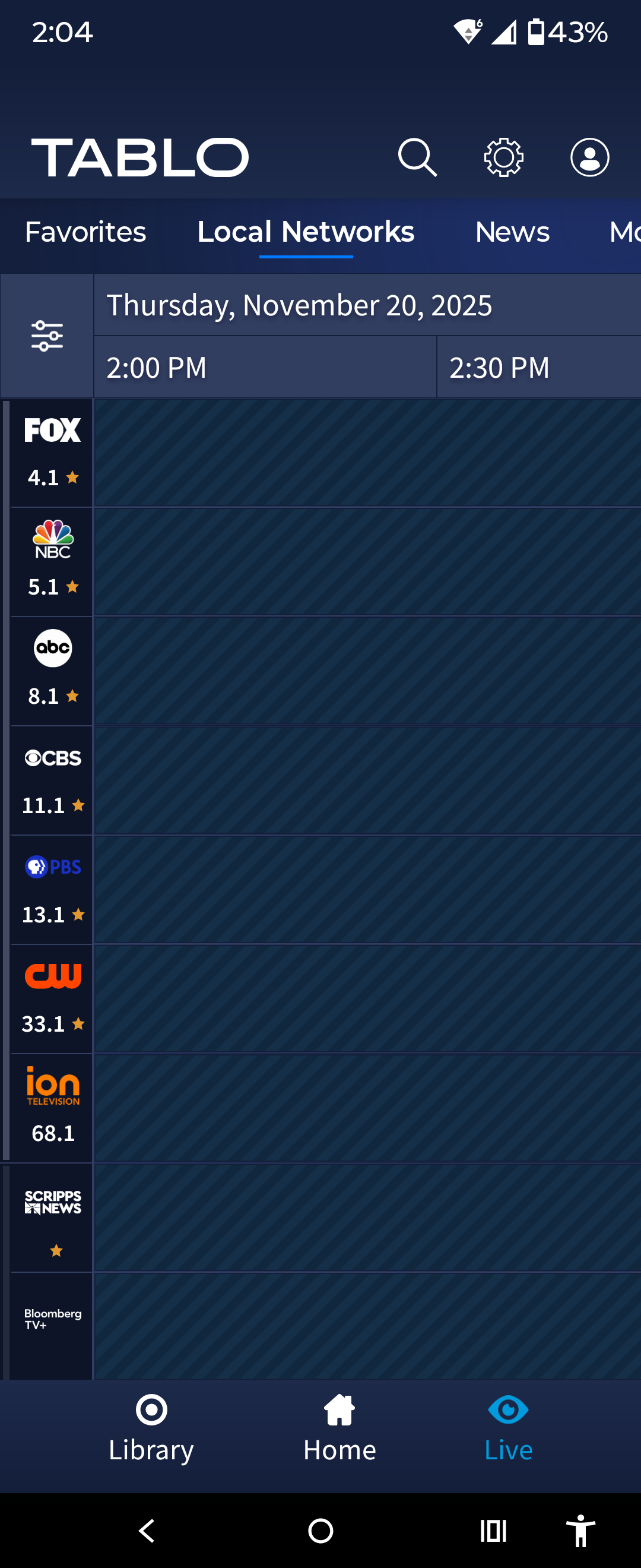Switch to the Favorites tab

click(x=85, y=232)
